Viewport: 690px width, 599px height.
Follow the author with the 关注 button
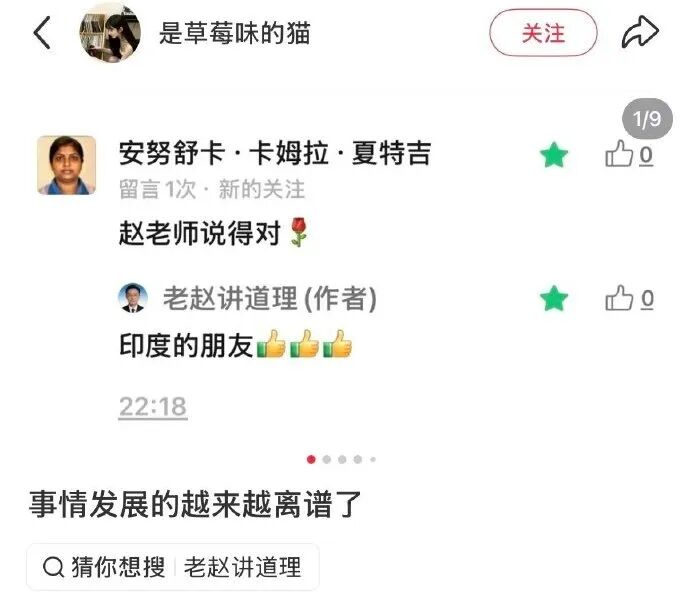coord(542,33)
